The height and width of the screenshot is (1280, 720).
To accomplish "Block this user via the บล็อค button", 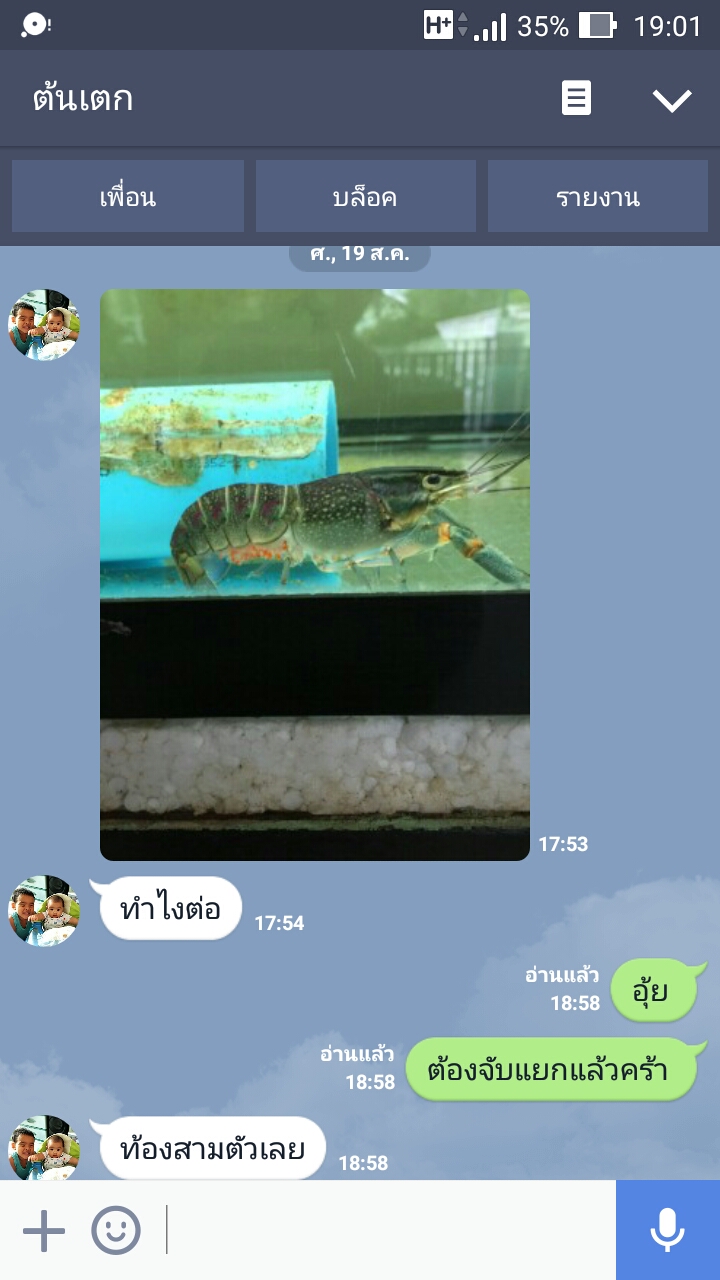I will tap(365, 197).
